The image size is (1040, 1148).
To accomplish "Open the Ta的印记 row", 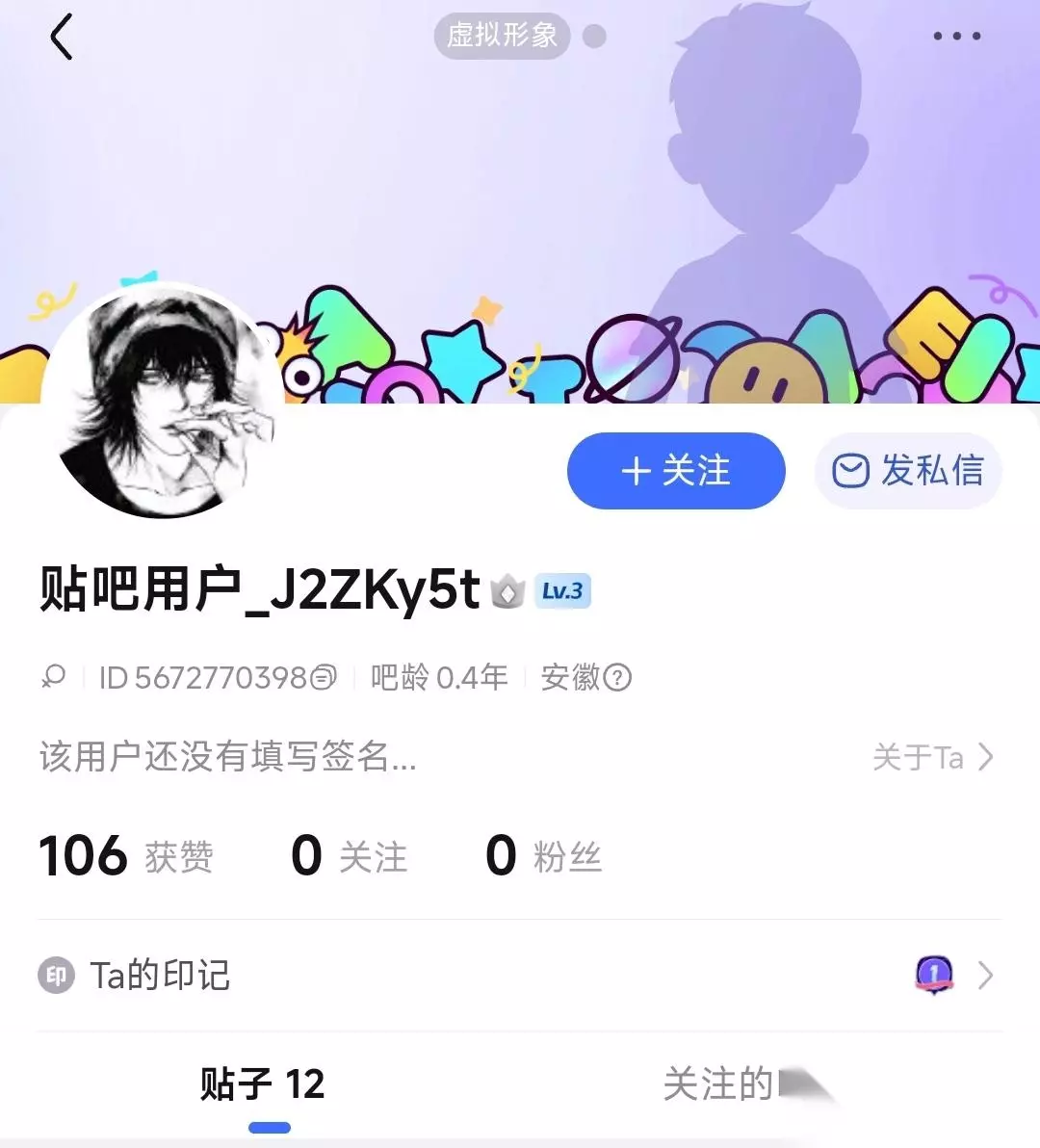I will pyautogui.click(x=520, y=976).
